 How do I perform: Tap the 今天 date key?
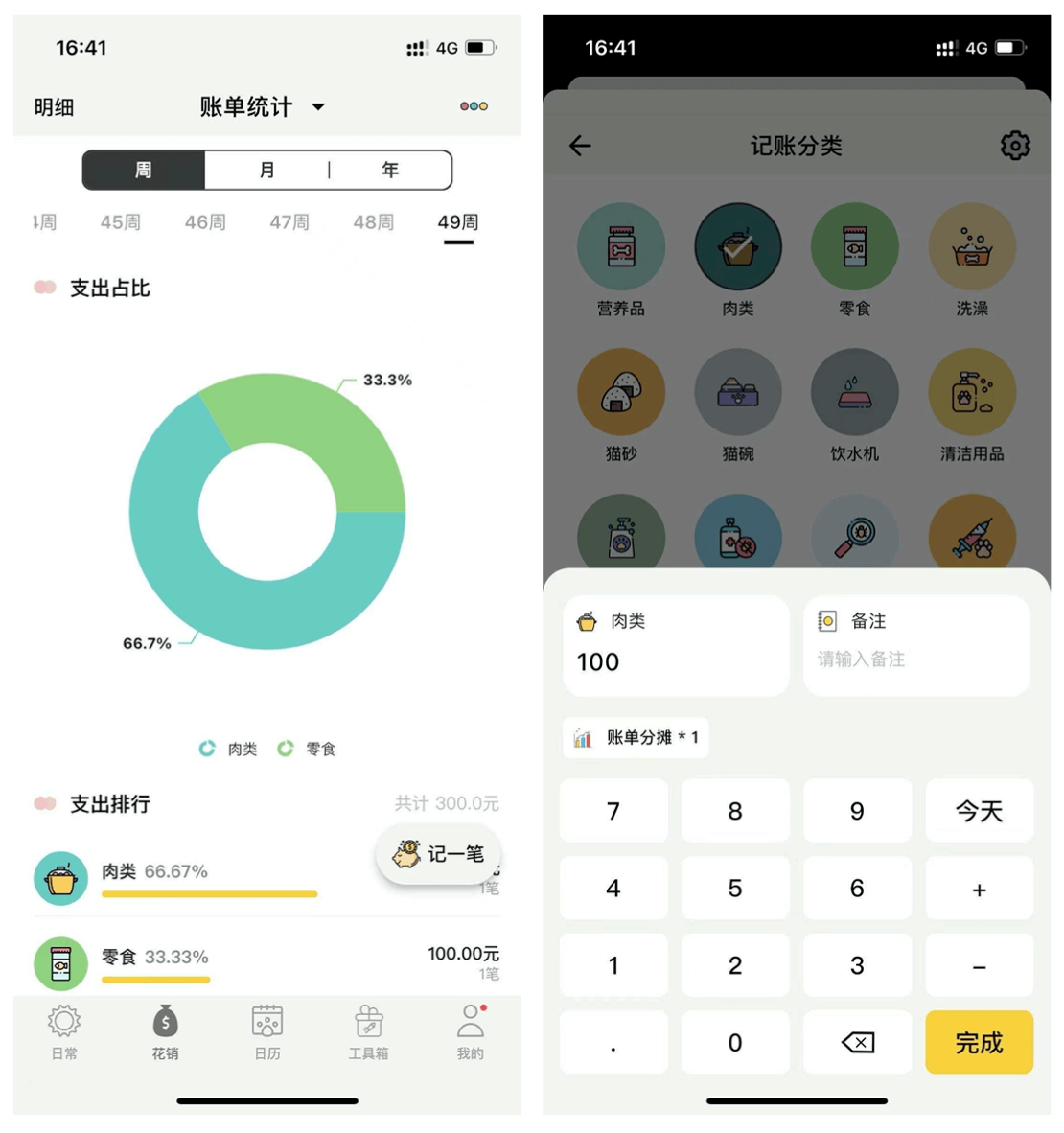point(979,811)
